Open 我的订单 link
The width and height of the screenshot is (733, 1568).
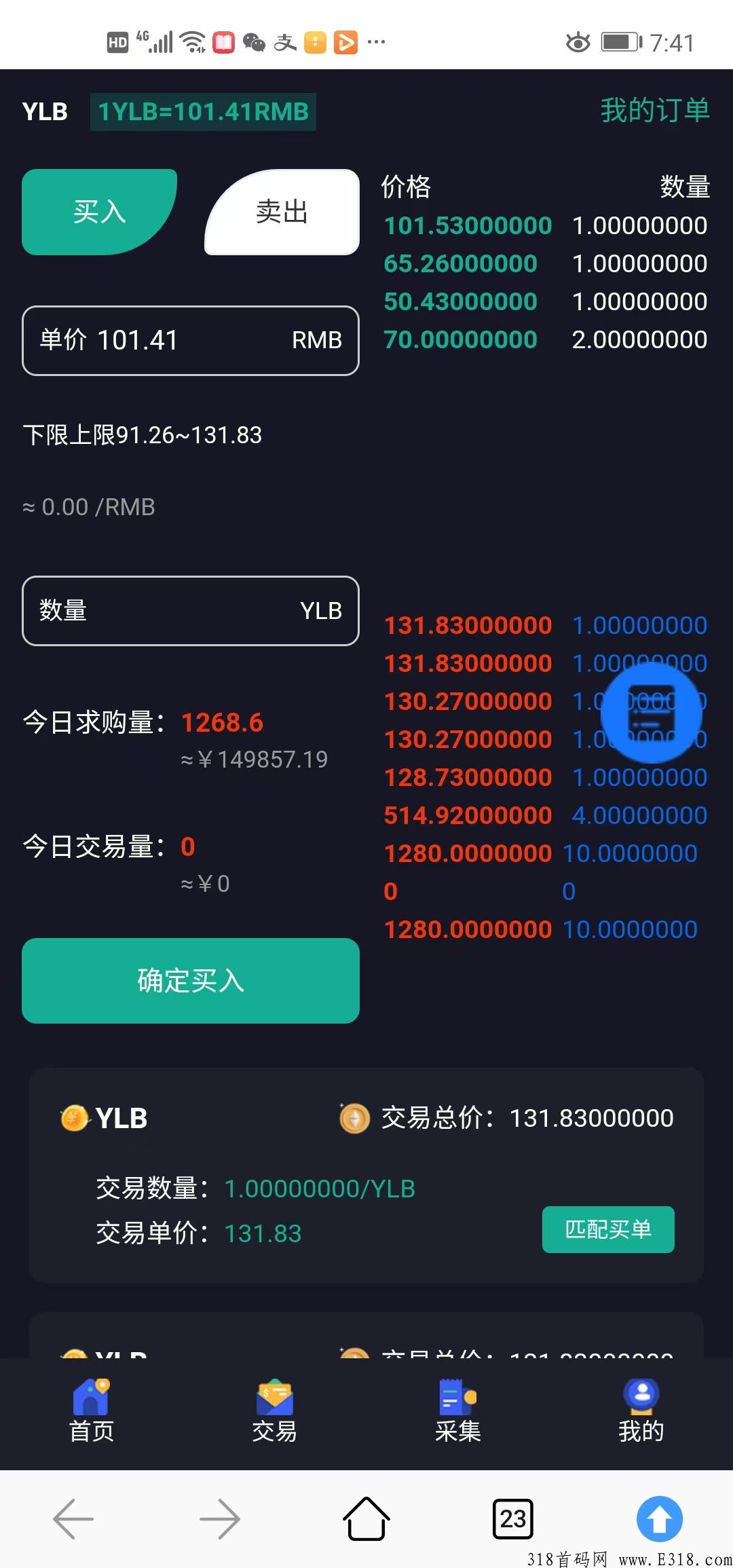coord(655,111)
